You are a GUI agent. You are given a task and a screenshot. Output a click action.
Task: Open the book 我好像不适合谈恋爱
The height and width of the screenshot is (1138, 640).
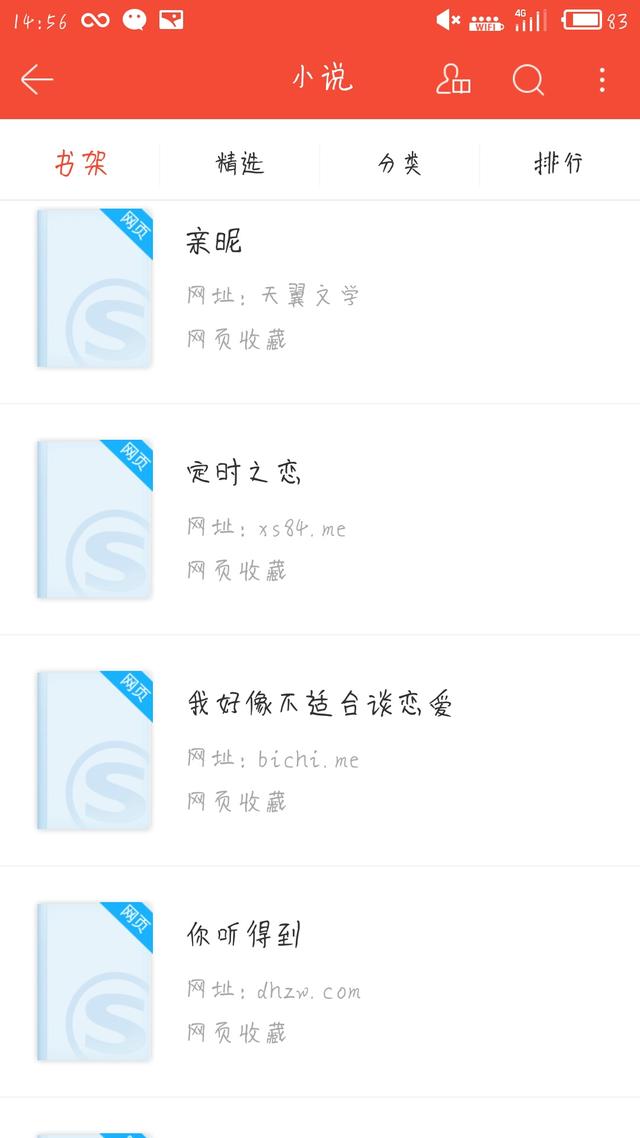point(320,750)
